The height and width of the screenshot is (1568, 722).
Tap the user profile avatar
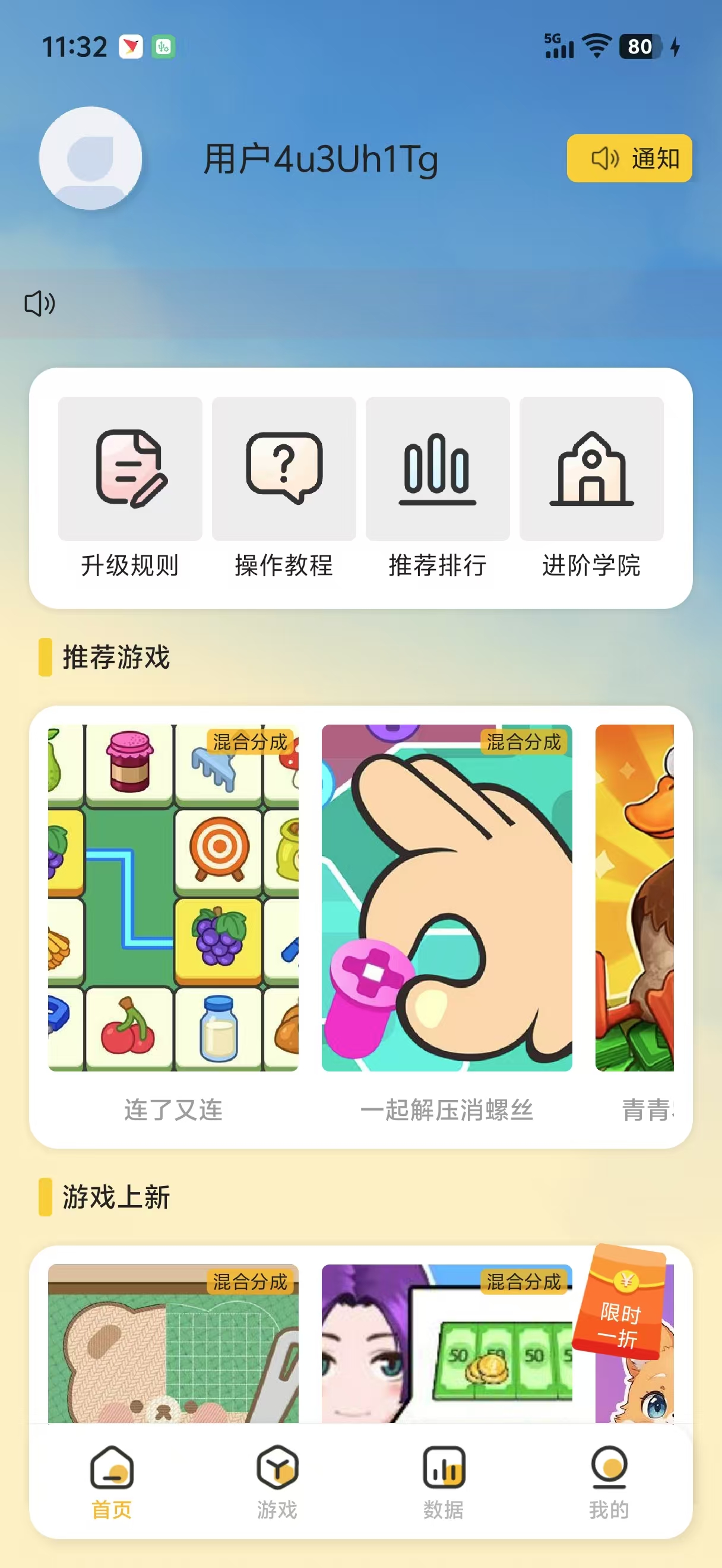pyautogui.click(x=91, y=158)
